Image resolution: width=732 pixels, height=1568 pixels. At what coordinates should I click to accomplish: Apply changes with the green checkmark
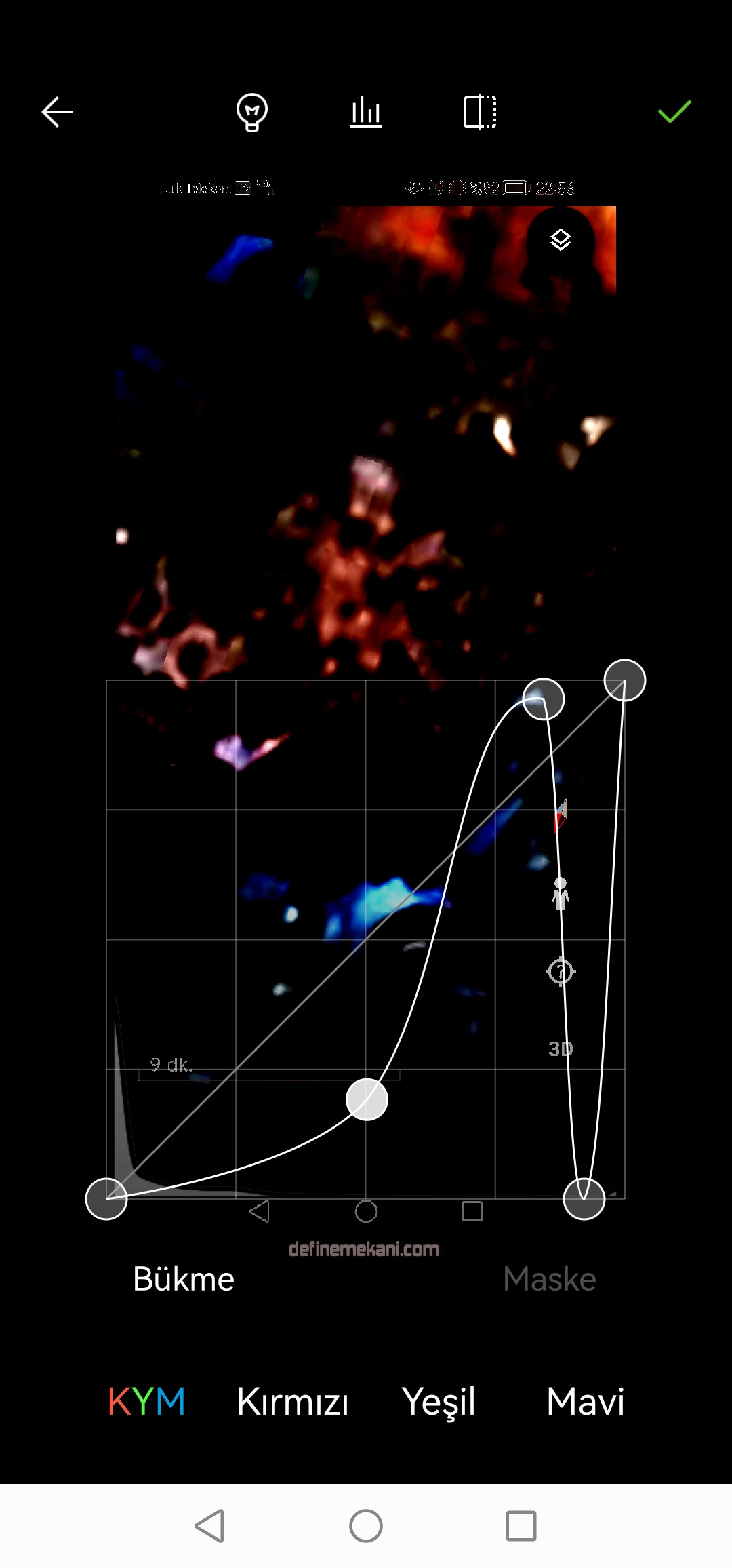(x=674, y=112)
